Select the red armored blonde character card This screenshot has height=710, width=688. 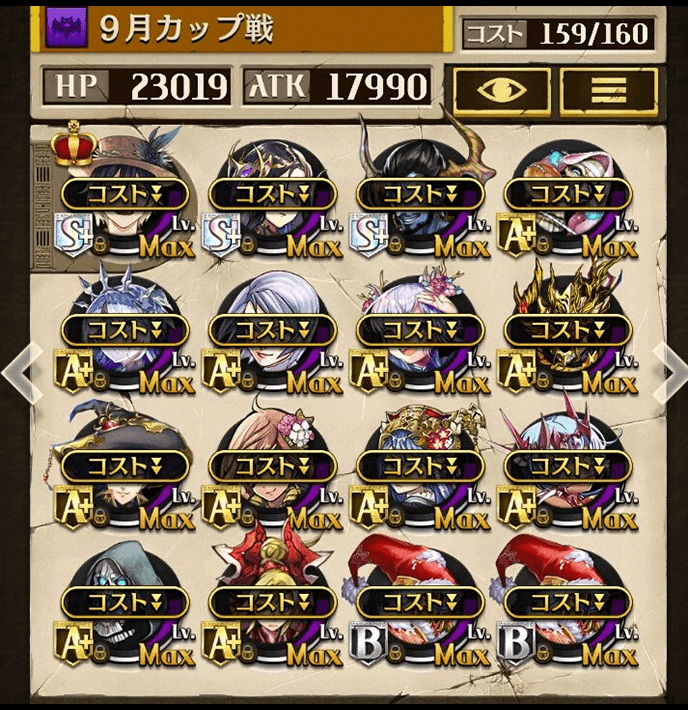click(271, 605)
